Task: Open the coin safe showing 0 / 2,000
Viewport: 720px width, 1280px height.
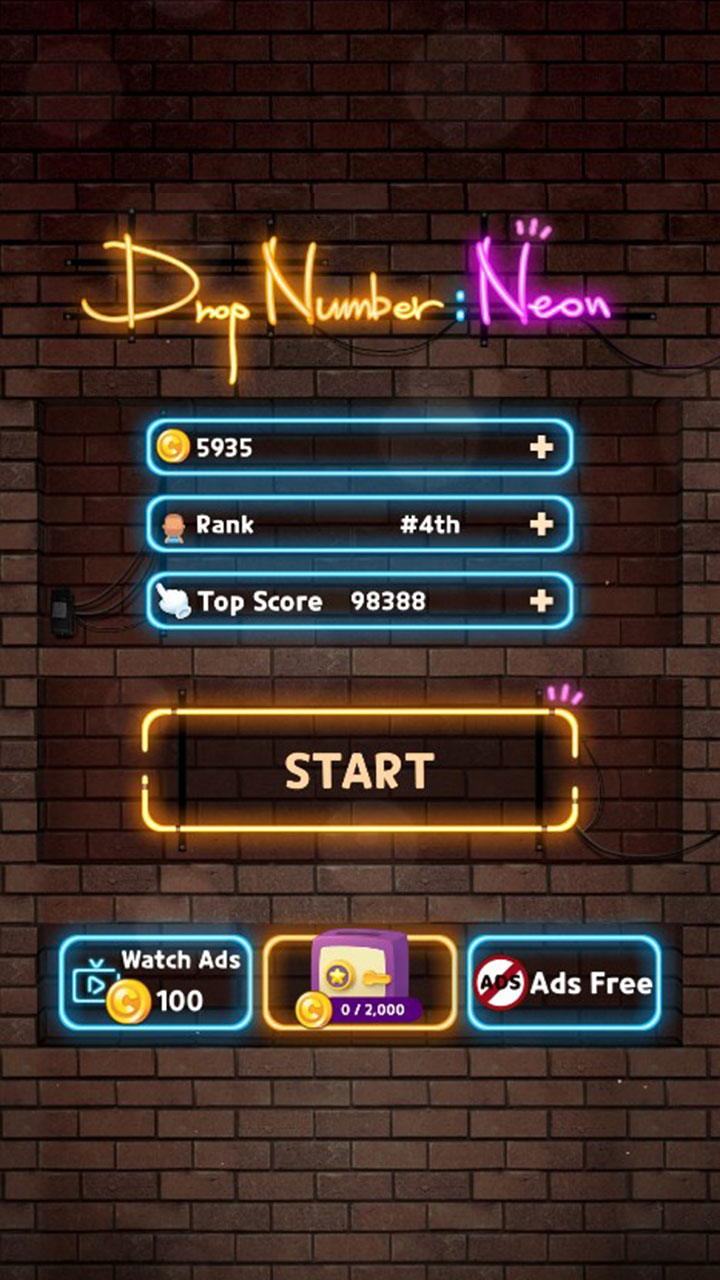Action: coord(360,983)
